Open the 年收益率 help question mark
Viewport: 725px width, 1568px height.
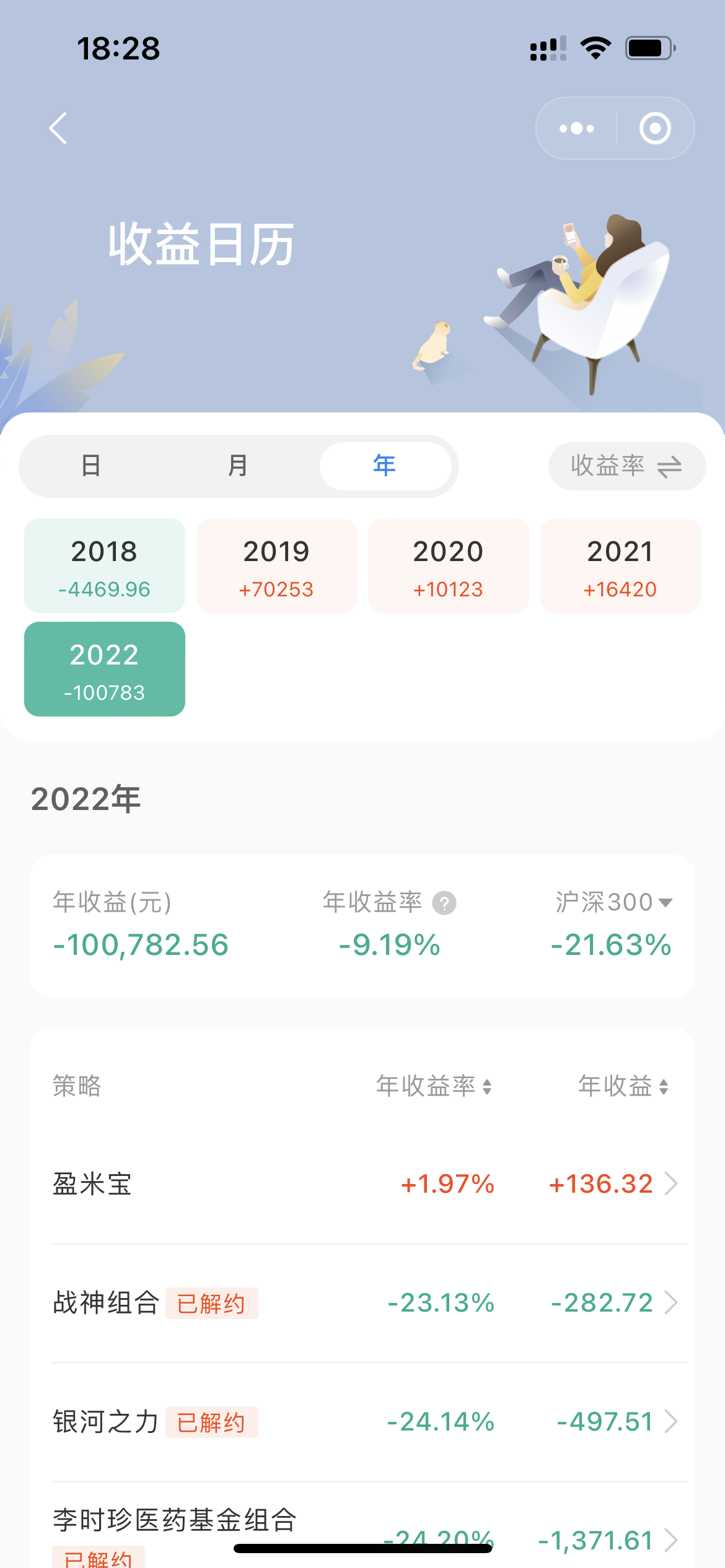pos(444,903)
